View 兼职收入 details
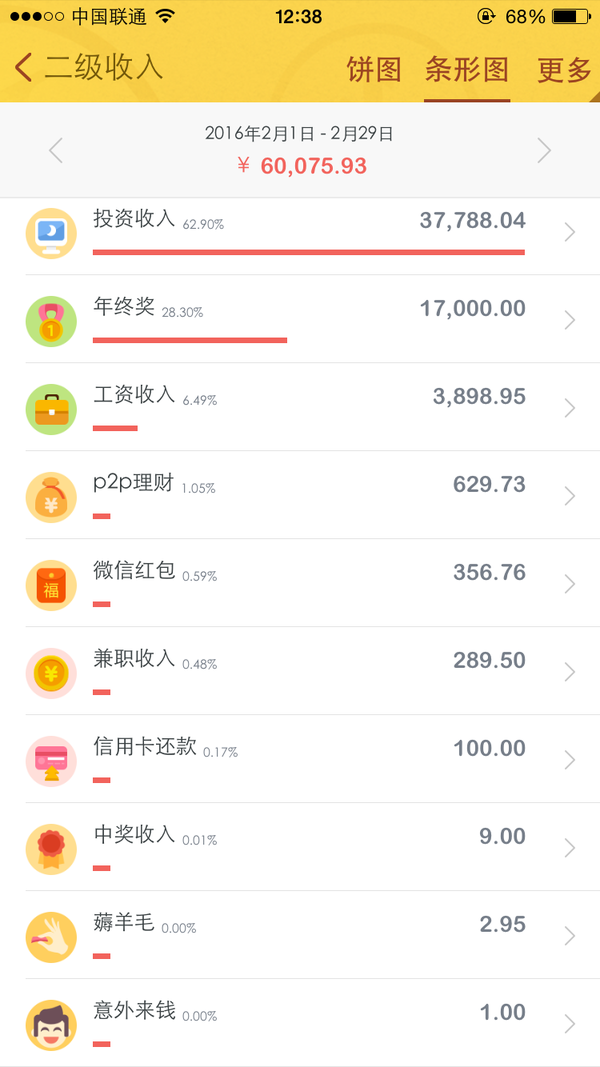This screenshot has height=1067, width=600. pos(300,671)
